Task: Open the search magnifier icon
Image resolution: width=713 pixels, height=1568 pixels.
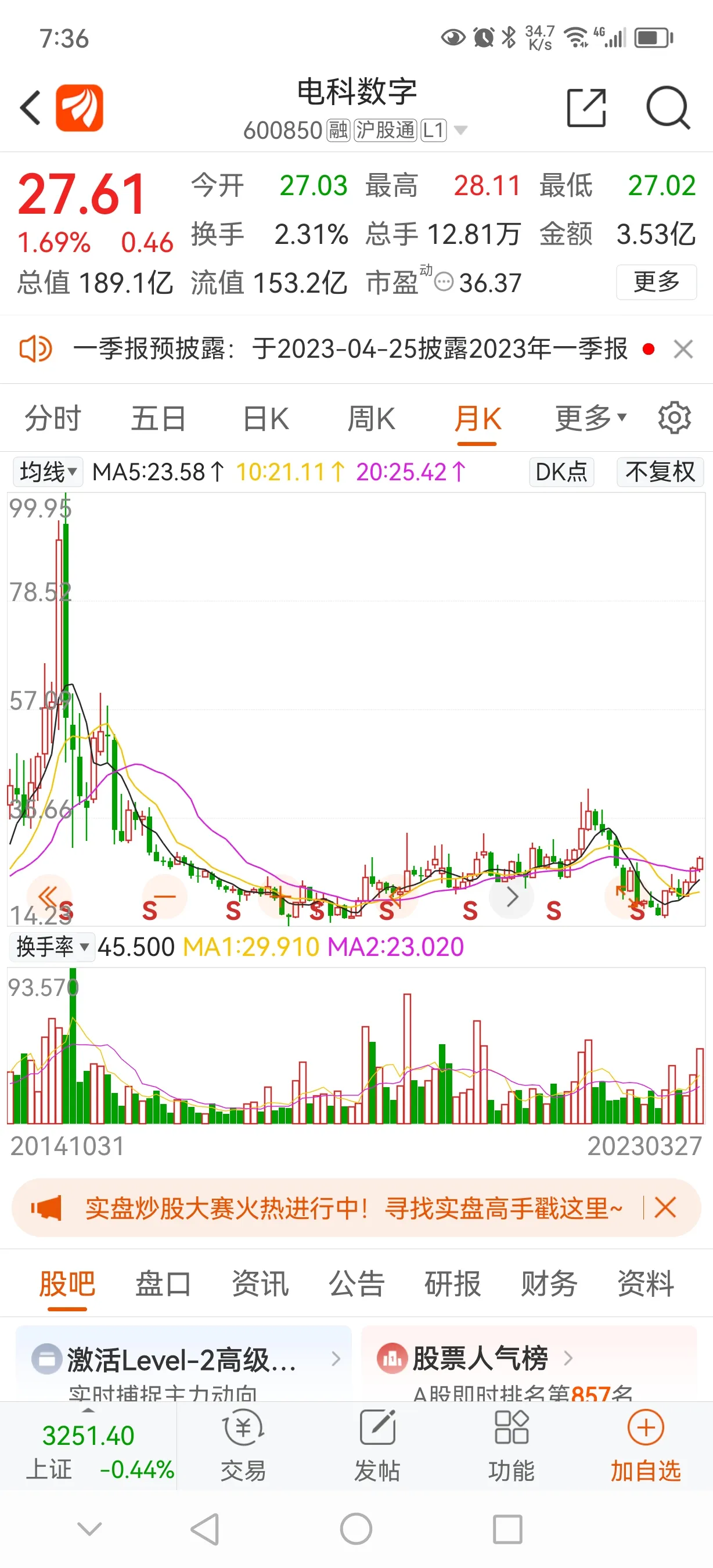Action: (x=667, y=108)
